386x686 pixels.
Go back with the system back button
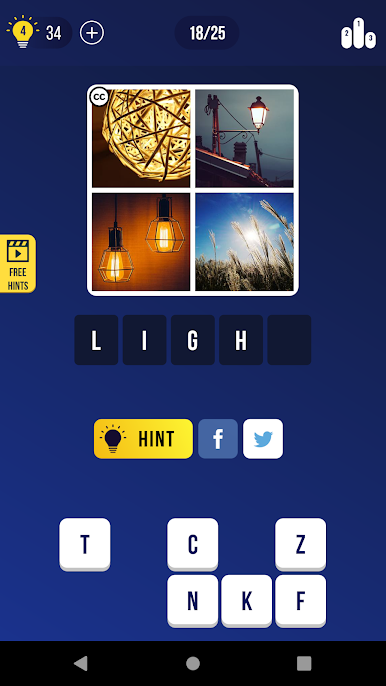(81, 663)
